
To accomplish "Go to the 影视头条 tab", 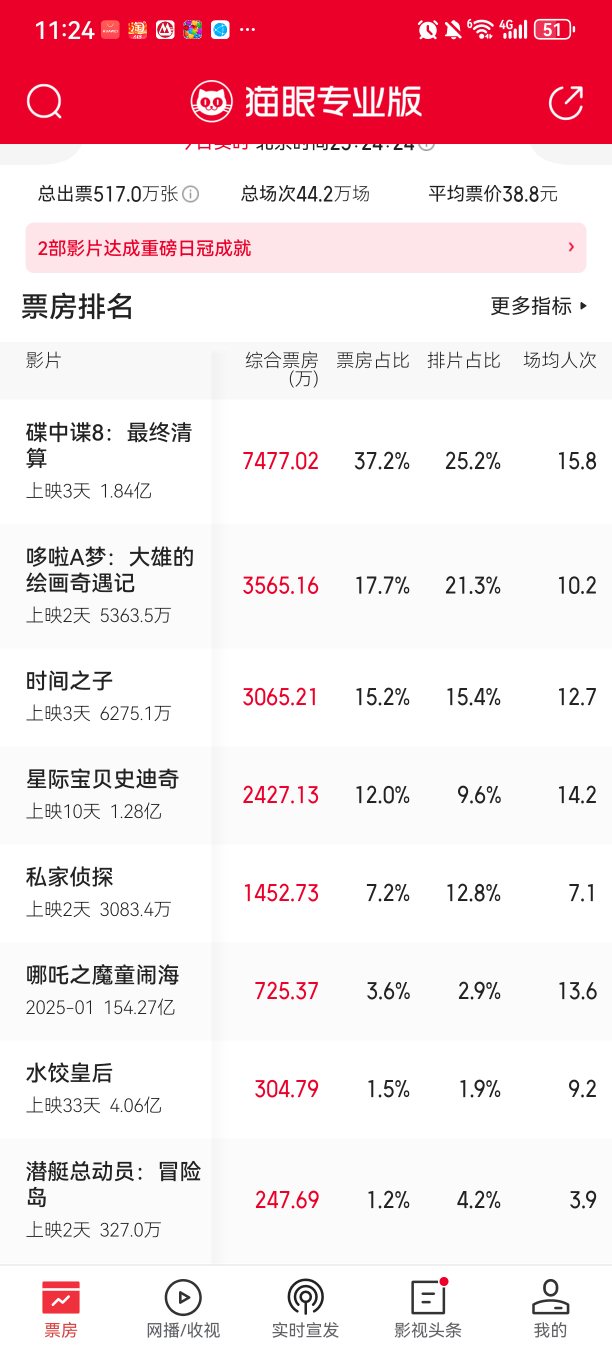I will (428, 1309).
